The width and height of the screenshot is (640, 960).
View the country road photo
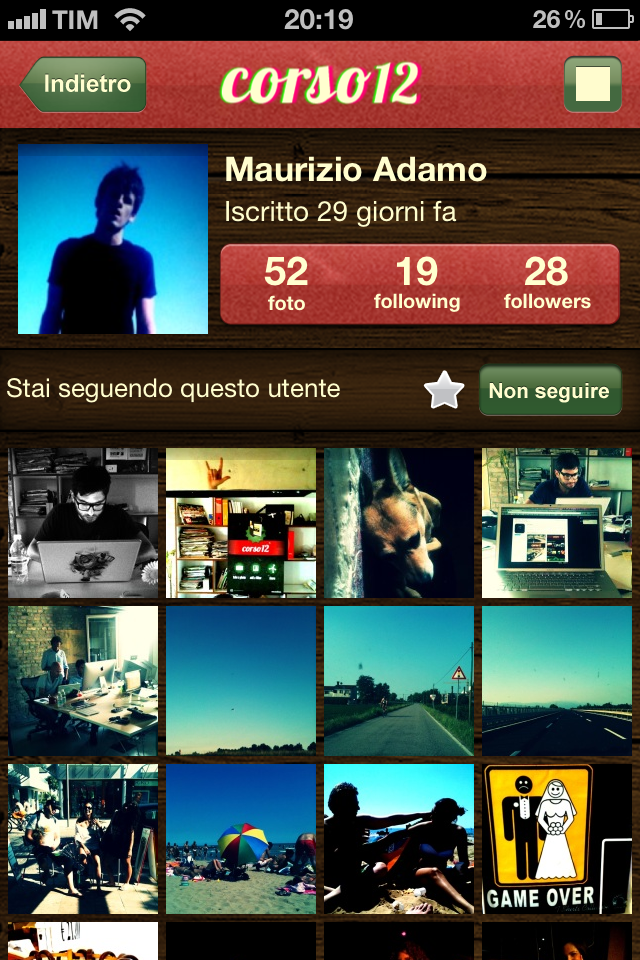(399, 681)
